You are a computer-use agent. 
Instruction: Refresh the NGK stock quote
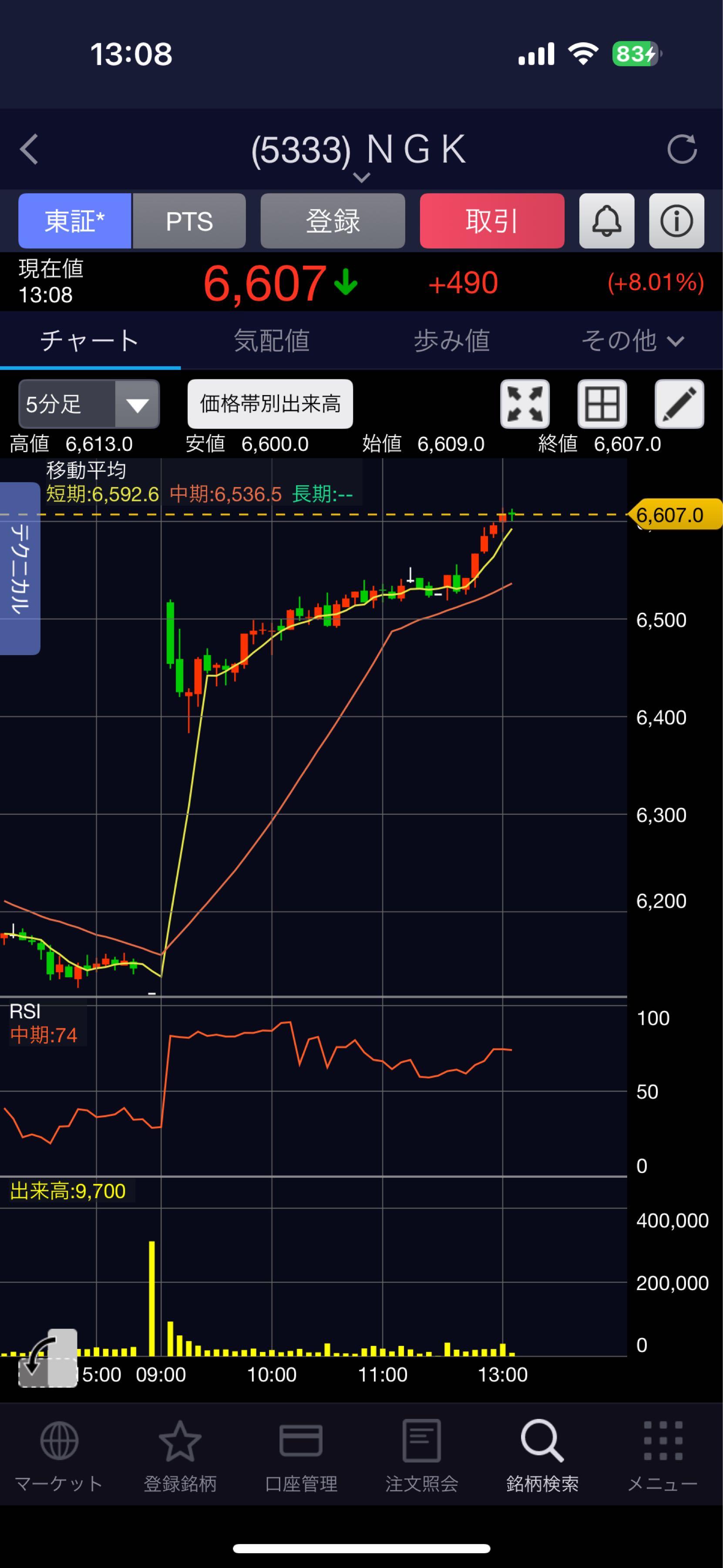[x=682, y=149]
